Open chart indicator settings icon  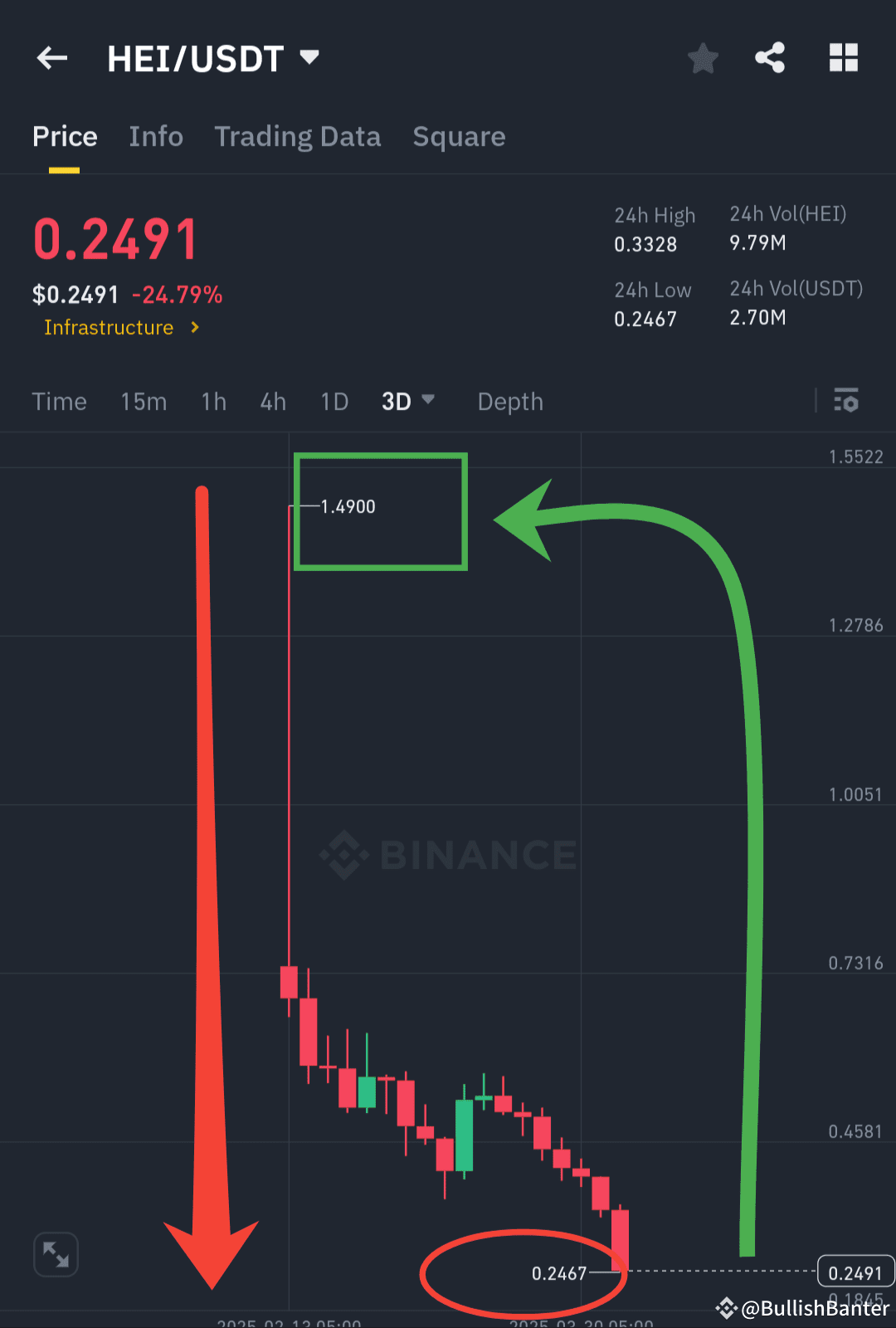[x=847, y=401]
